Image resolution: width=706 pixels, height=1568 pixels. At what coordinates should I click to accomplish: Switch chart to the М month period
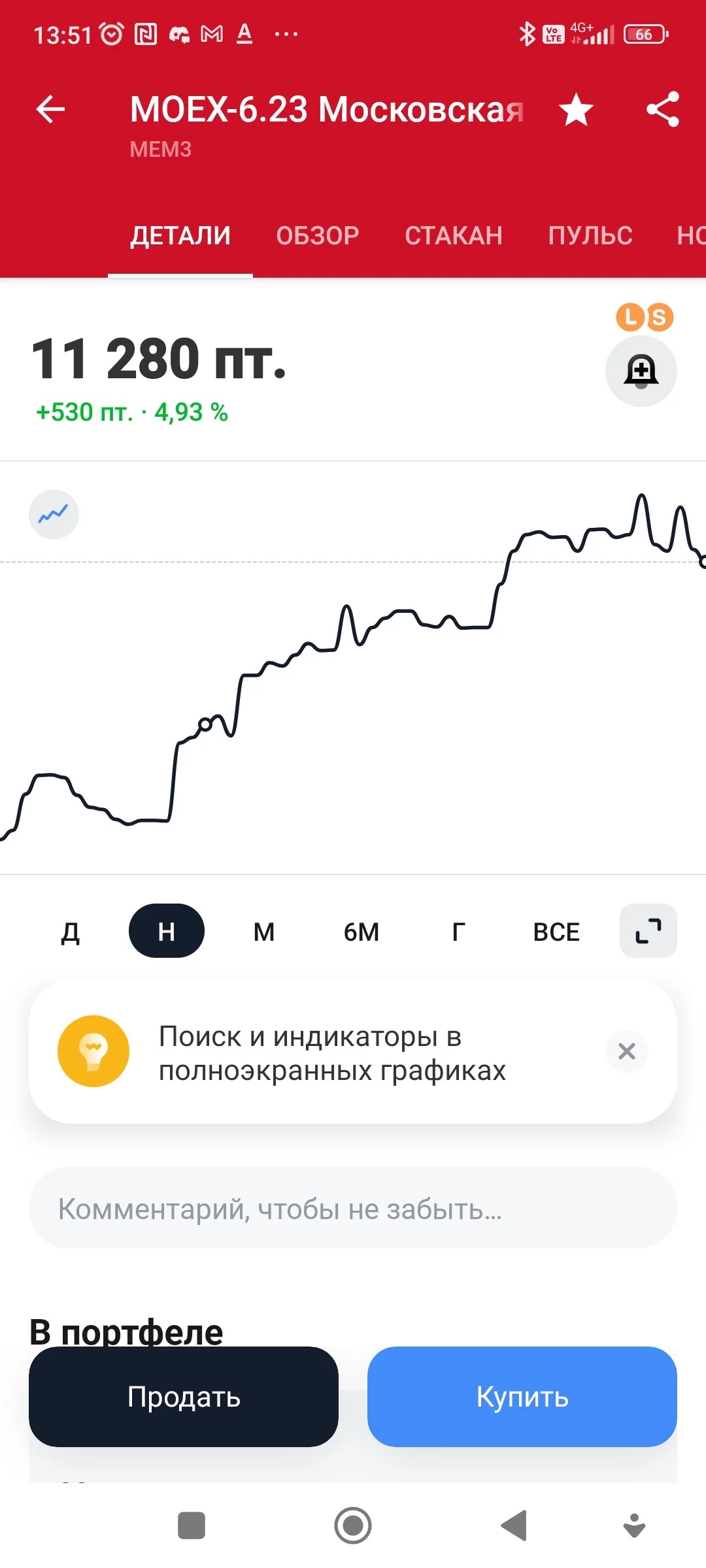264,932
